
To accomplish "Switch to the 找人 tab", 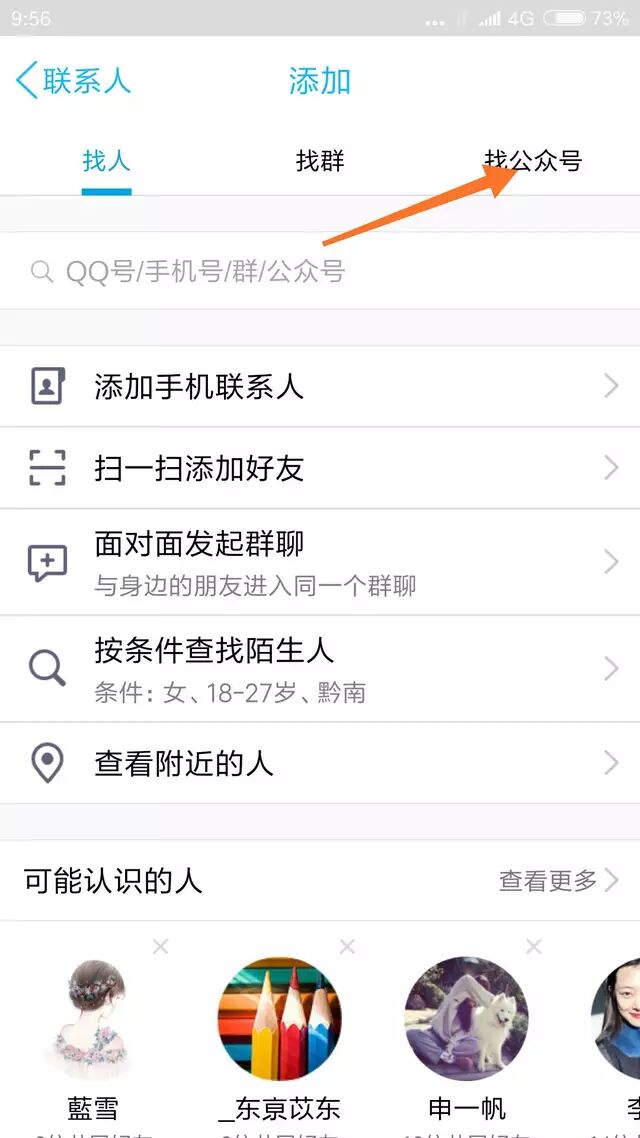I will [x=106, y=161].
